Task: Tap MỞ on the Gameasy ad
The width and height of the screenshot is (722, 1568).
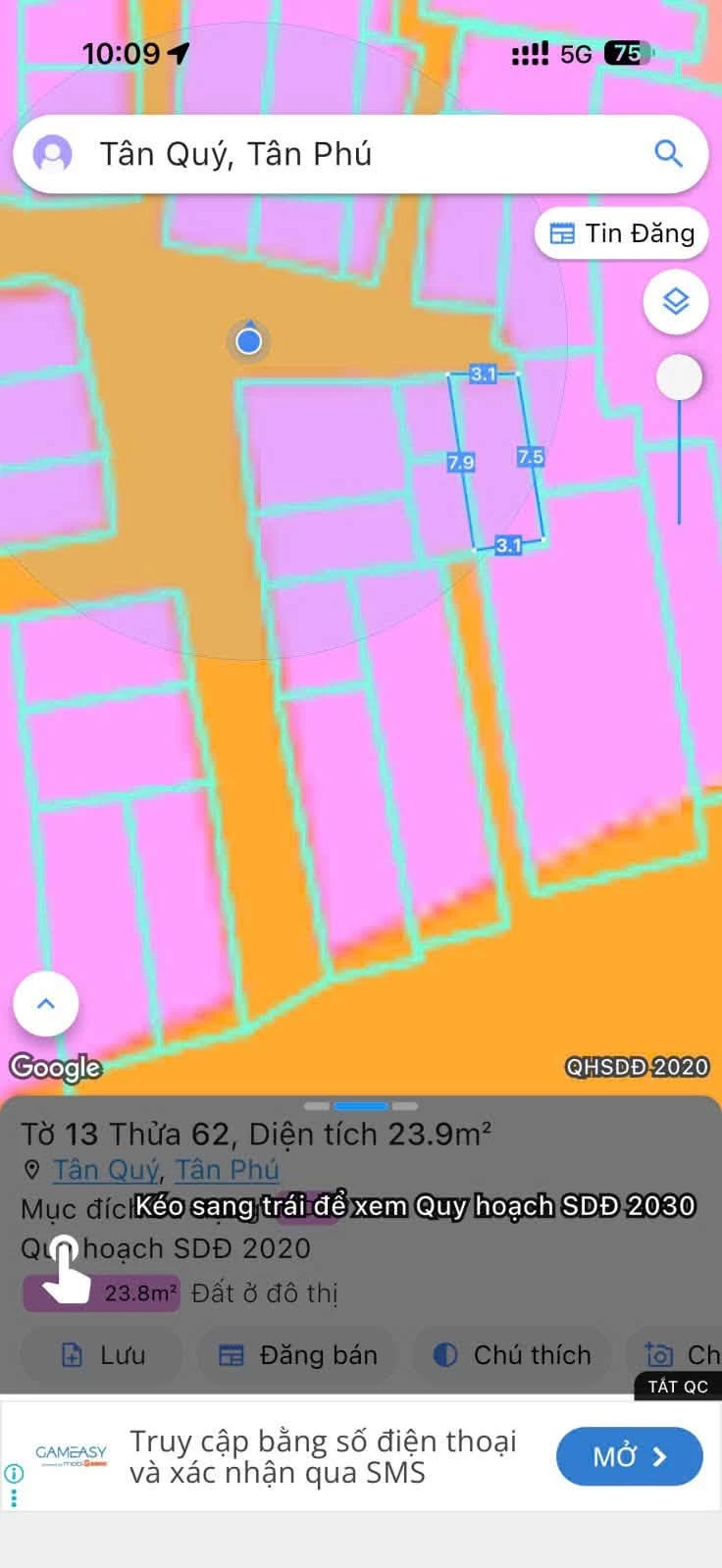Action: pos(630,1457)
